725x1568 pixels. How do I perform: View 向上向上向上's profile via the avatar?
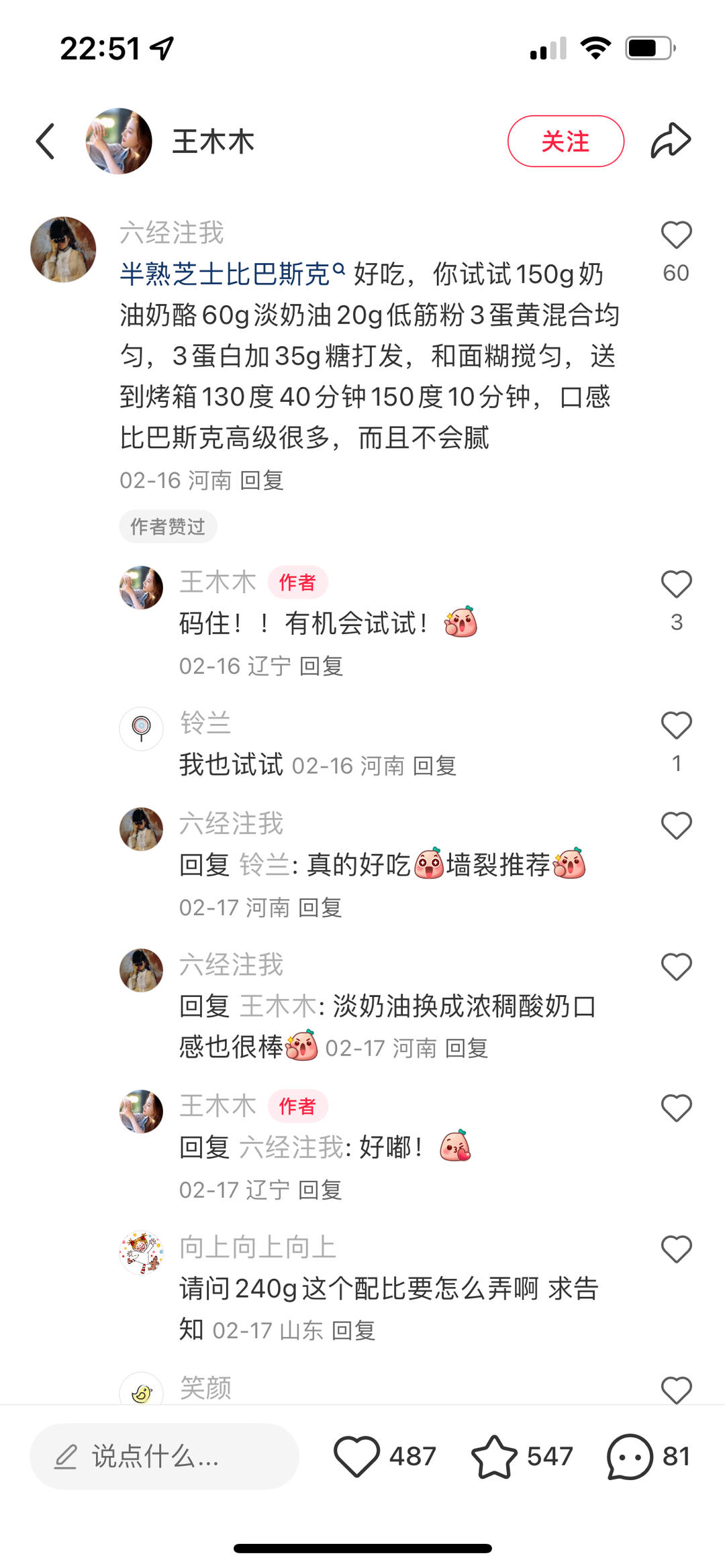[x=141, y=1253]
